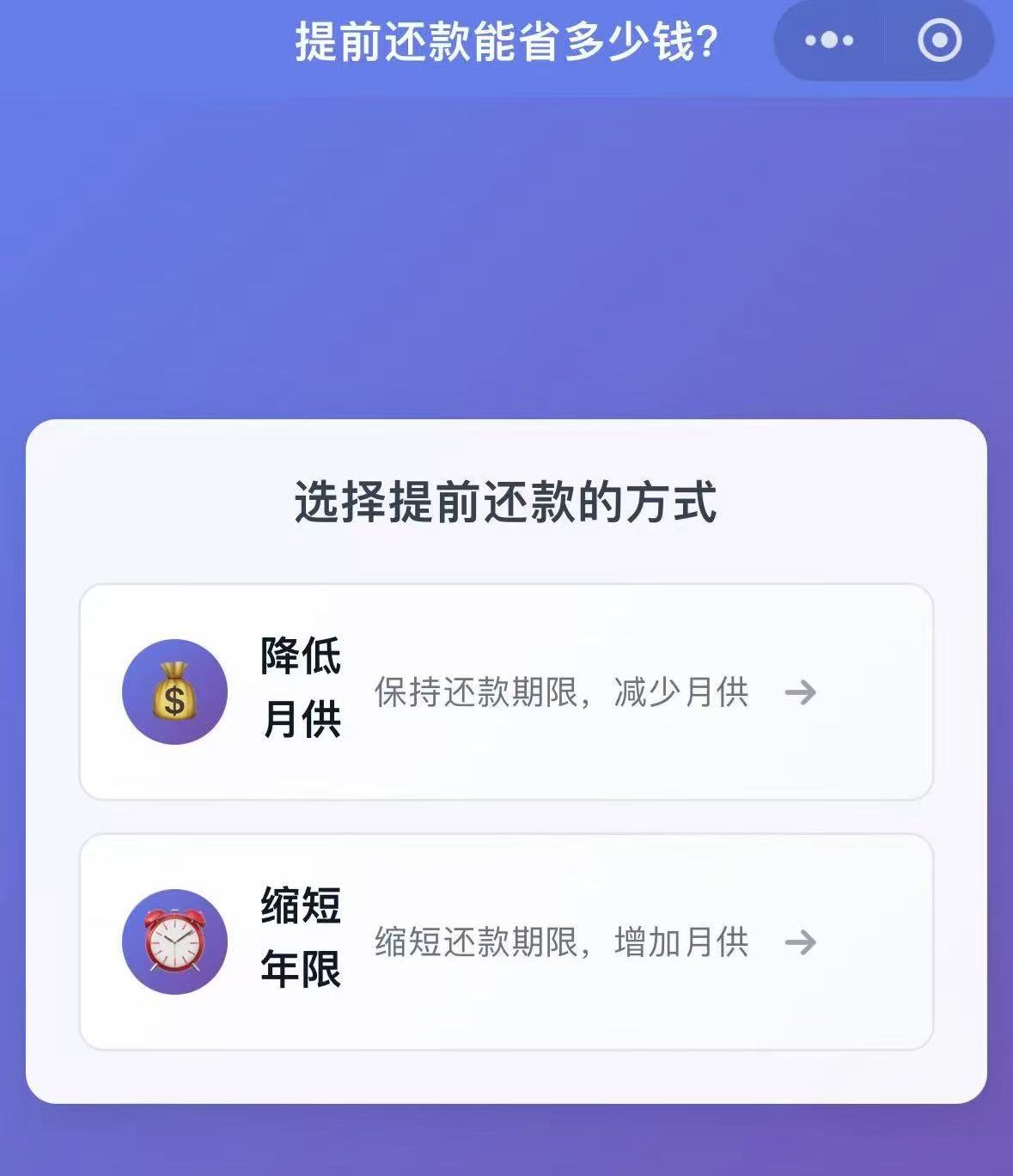Screen dimensions: 1013x1176
Task: Click the text 保持还款期限，减少月供
Action: [x=564, y=692]
